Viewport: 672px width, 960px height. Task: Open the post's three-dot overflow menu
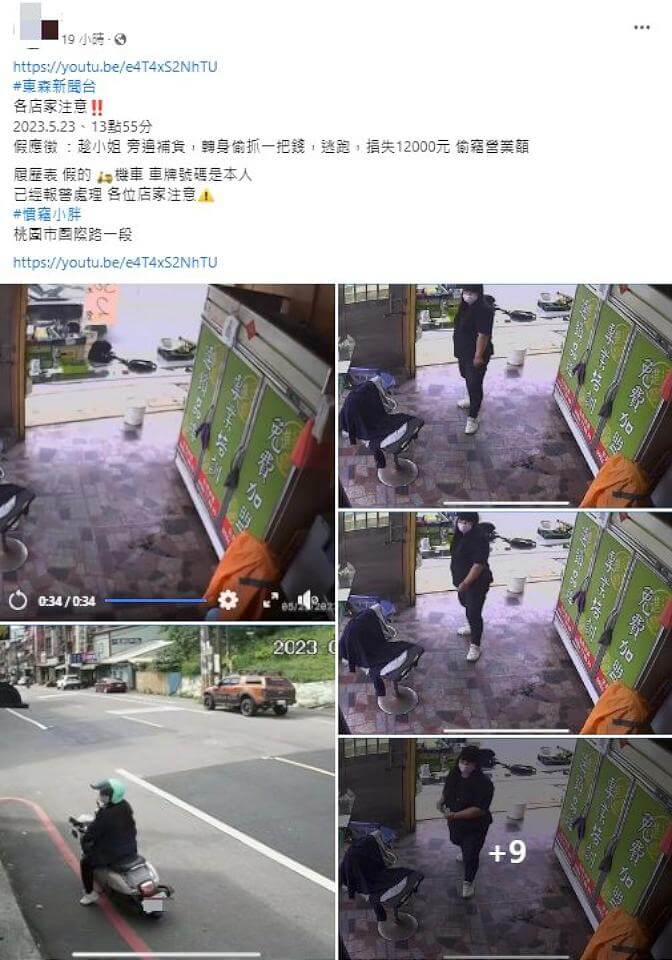(x=642, y=27)
